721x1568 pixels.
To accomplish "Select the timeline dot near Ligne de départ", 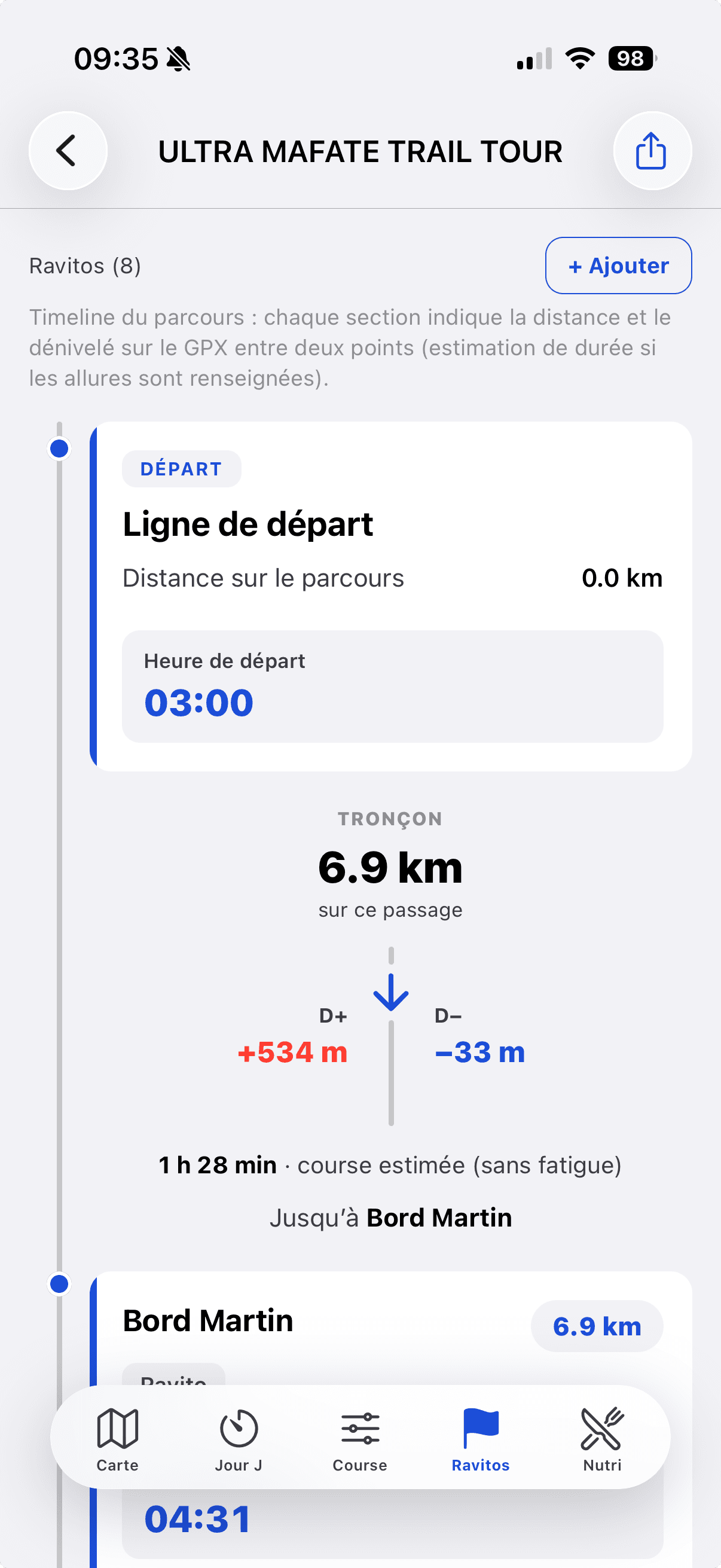I will click(x=59, y=449).
